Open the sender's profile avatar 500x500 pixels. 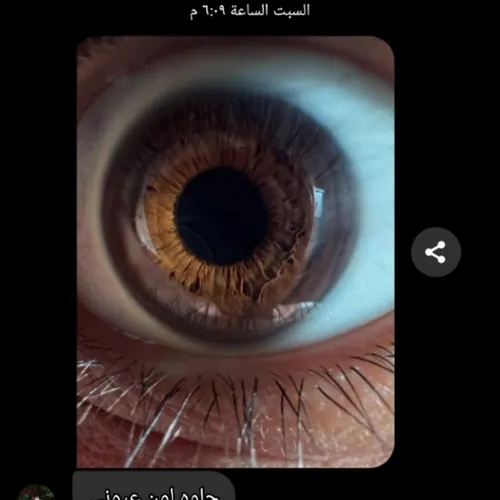tap(35, 492)
